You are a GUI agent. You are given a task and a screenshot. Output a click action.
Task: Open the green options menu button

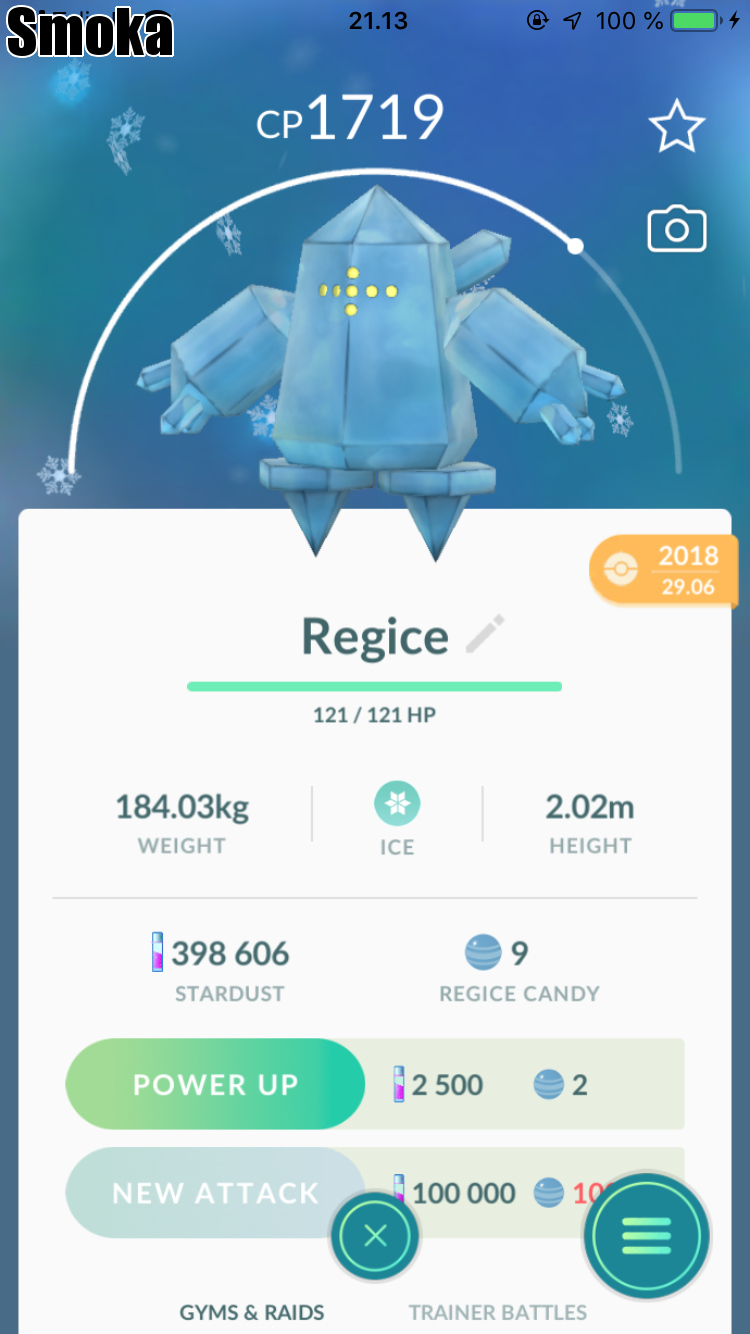coord(647,1237)
